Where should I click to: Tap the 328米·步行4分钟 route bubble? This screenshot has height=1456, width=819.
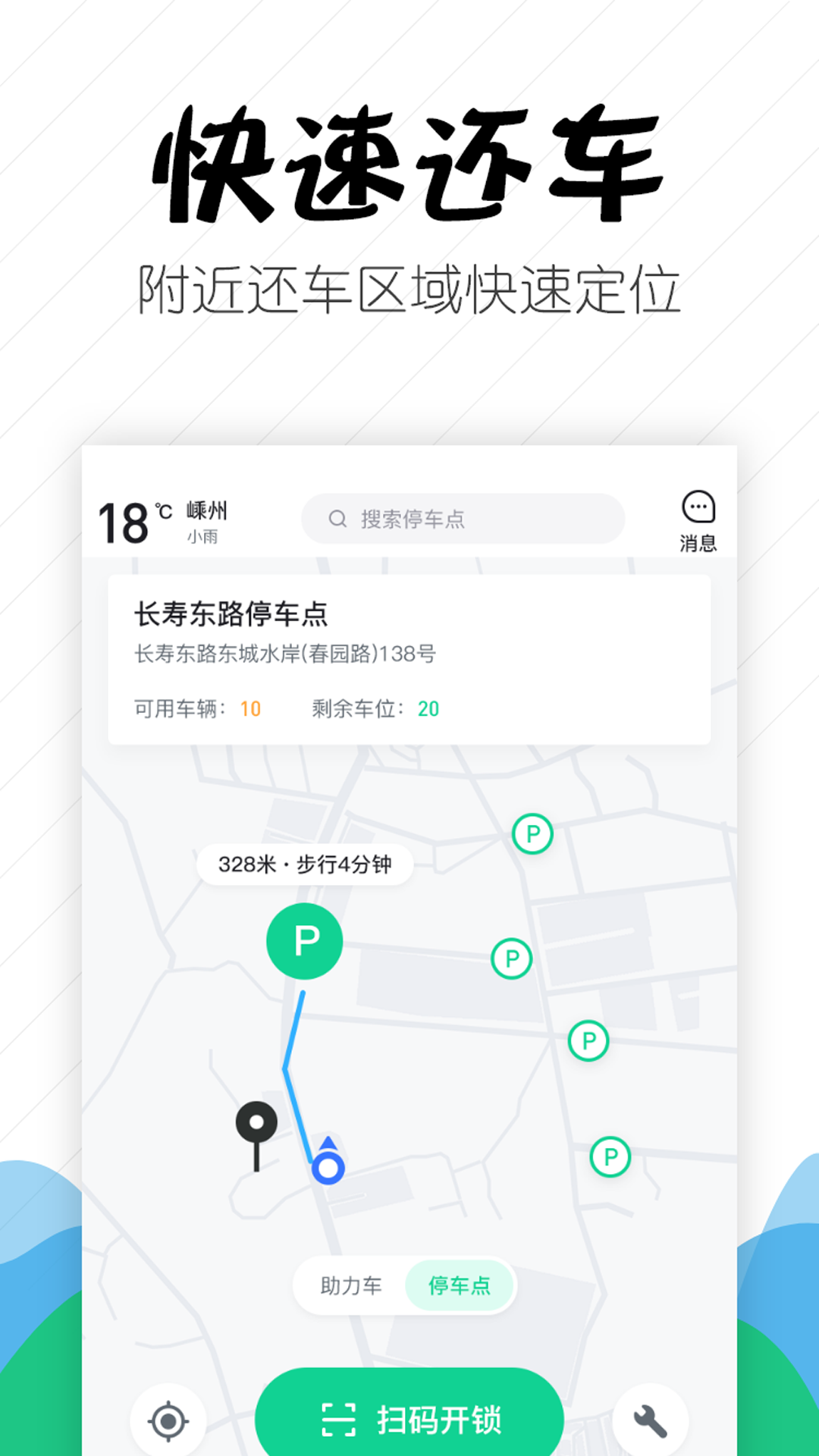pyautogui.click(x=306, y=863)
